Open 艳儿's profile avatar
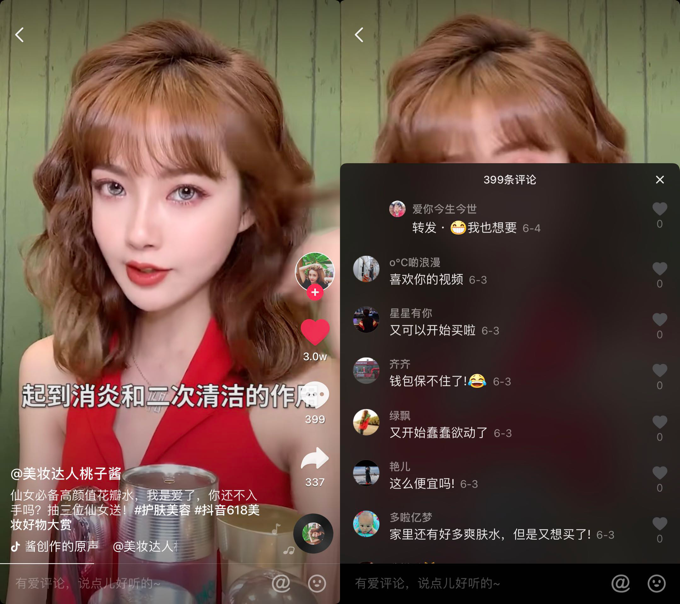The height and width of the screenshot is (604, 680). coord(366,473)
